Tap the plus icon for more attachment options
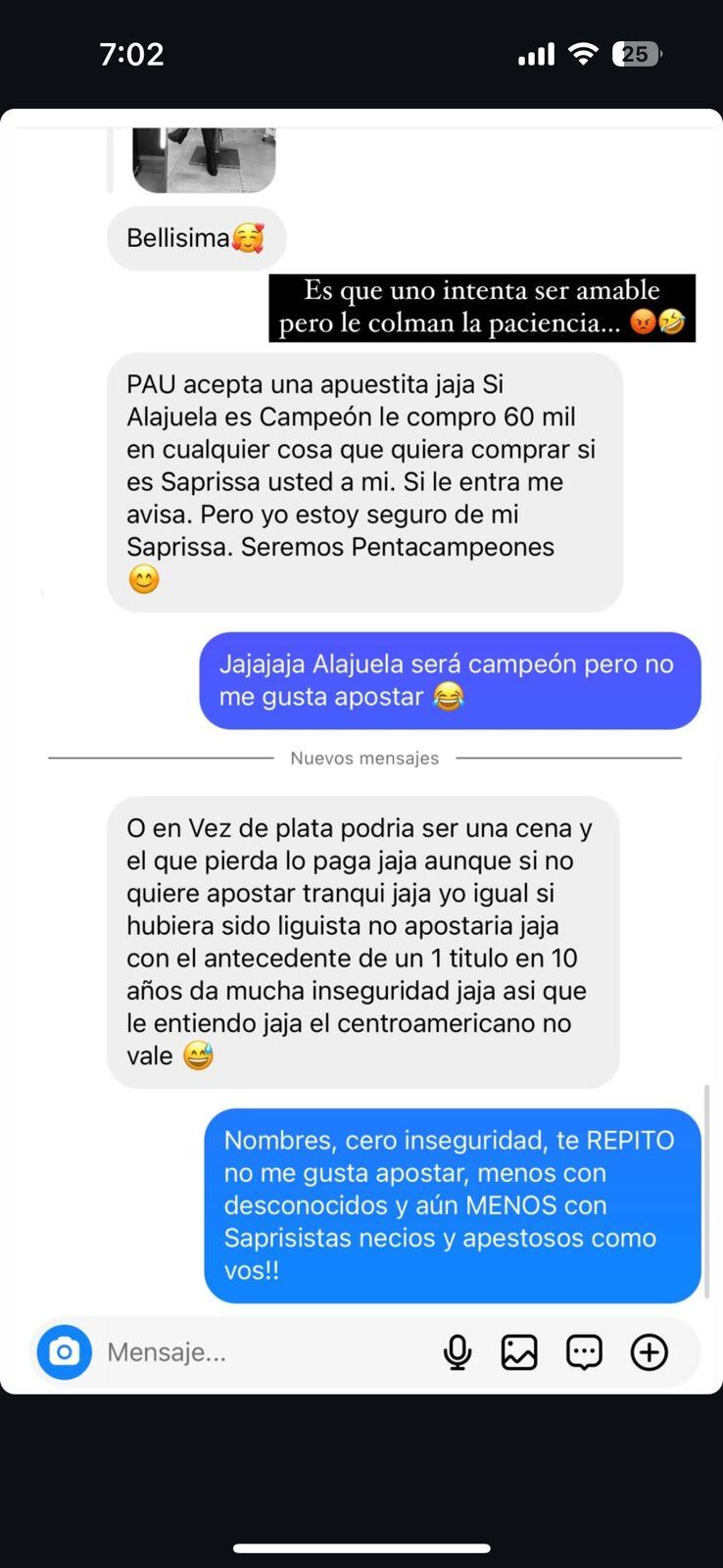The height and width of the screenshot is (1568, 723). click(x=649, y=1351)
